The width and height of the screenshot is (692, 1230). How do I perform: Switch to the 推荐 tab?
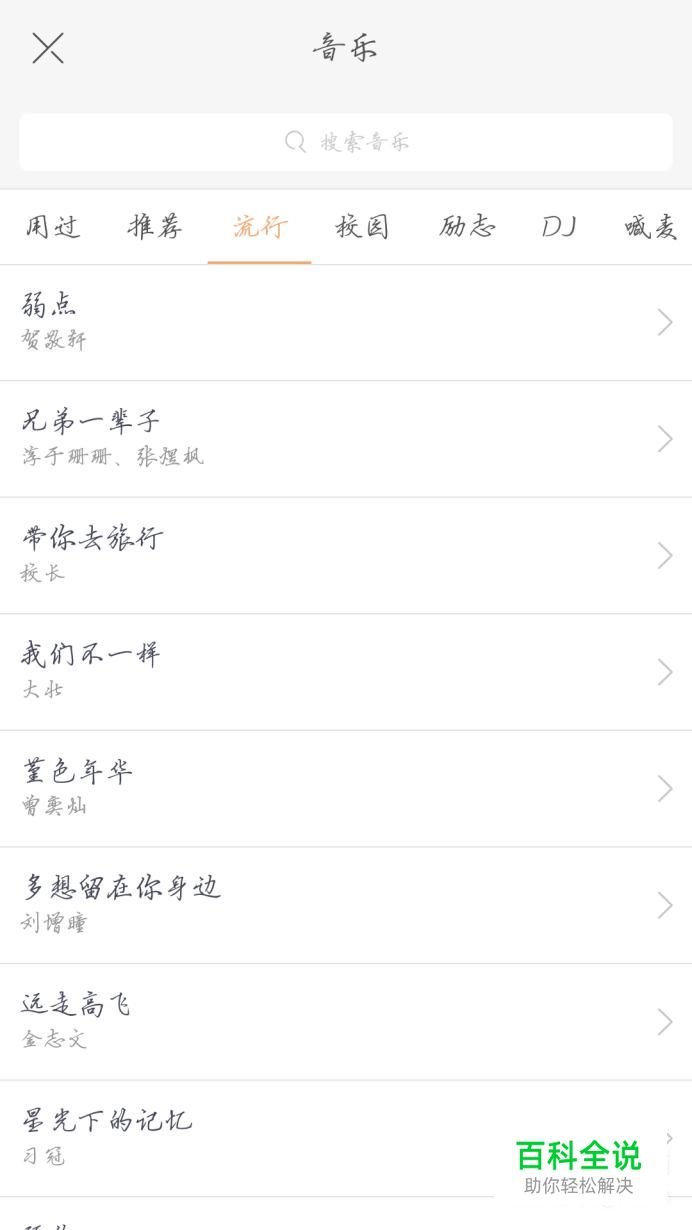[156, 228]
